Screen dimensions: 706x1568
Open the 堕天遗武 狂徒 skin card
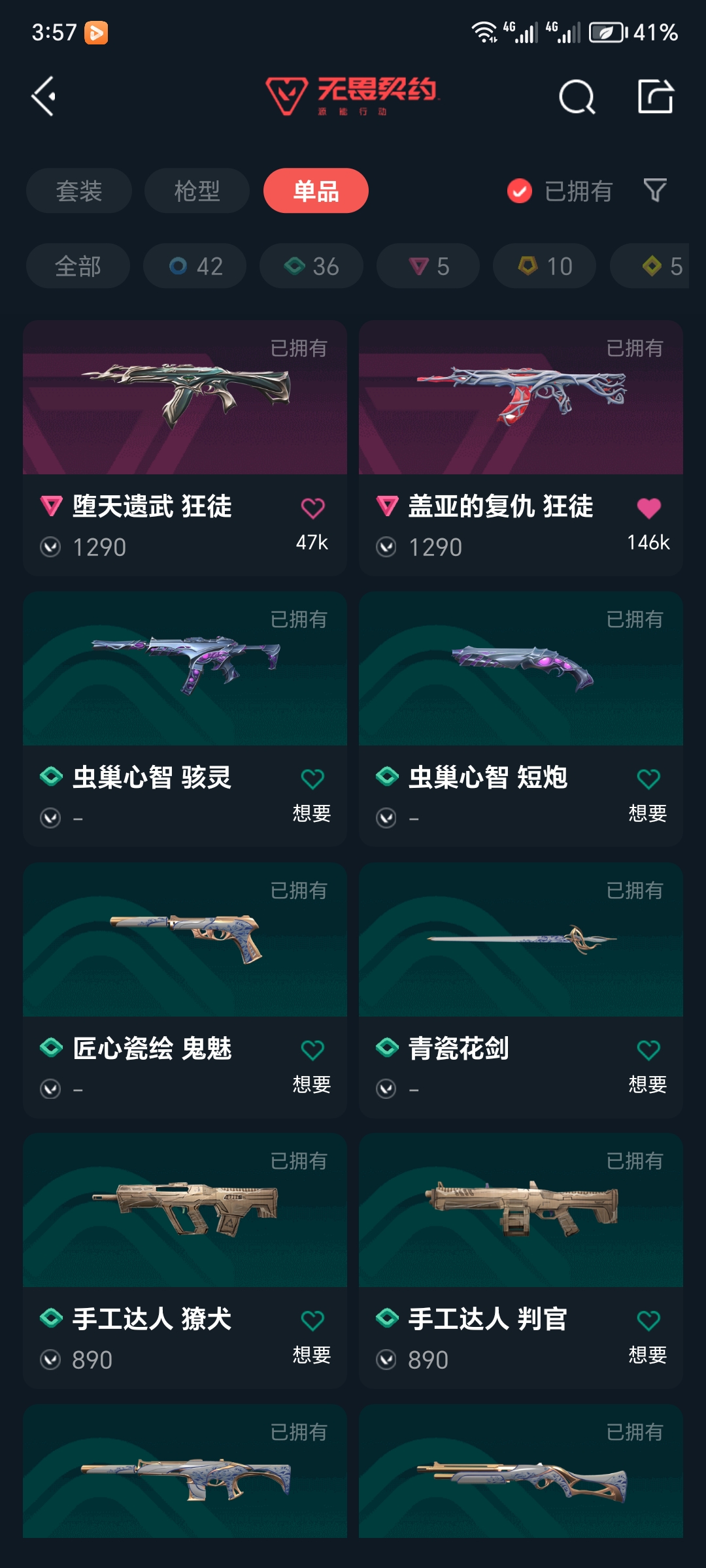tap(184, 418)
